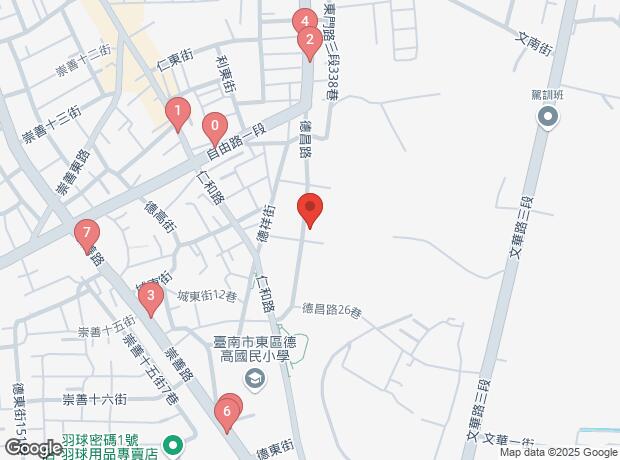Open the 德高國民小學 school icon
620x460 pixels.
pos(256,379)
